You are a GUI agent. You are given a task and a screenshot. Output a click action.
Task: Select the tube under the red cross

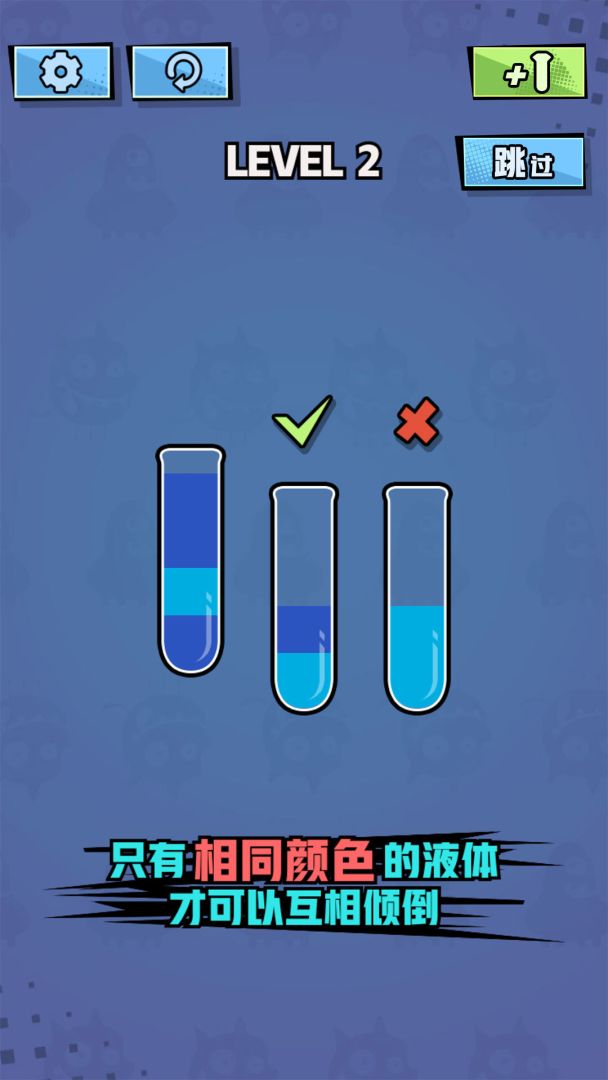coord(417,598)
